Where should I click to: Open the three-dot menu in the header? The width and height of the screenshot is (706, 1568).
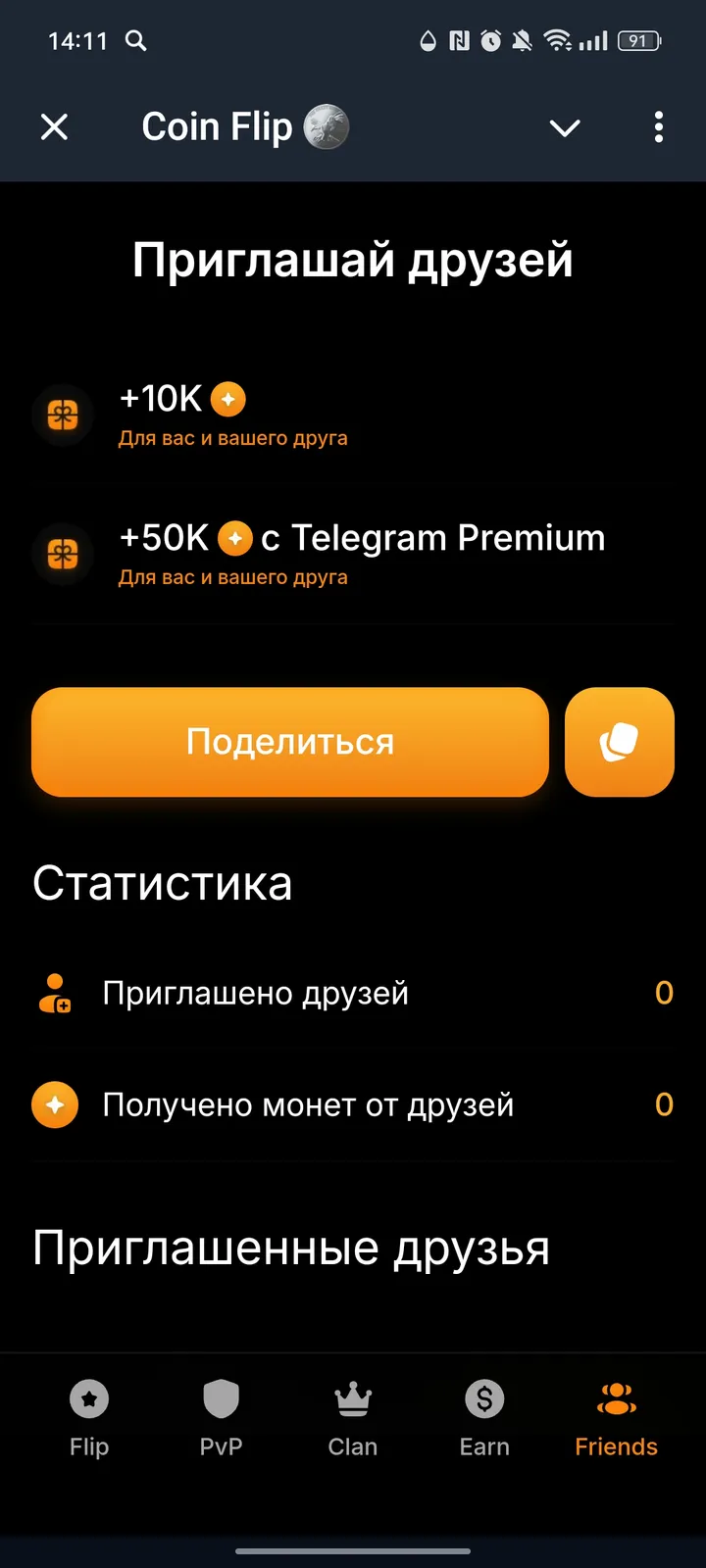tap(659, 127)
